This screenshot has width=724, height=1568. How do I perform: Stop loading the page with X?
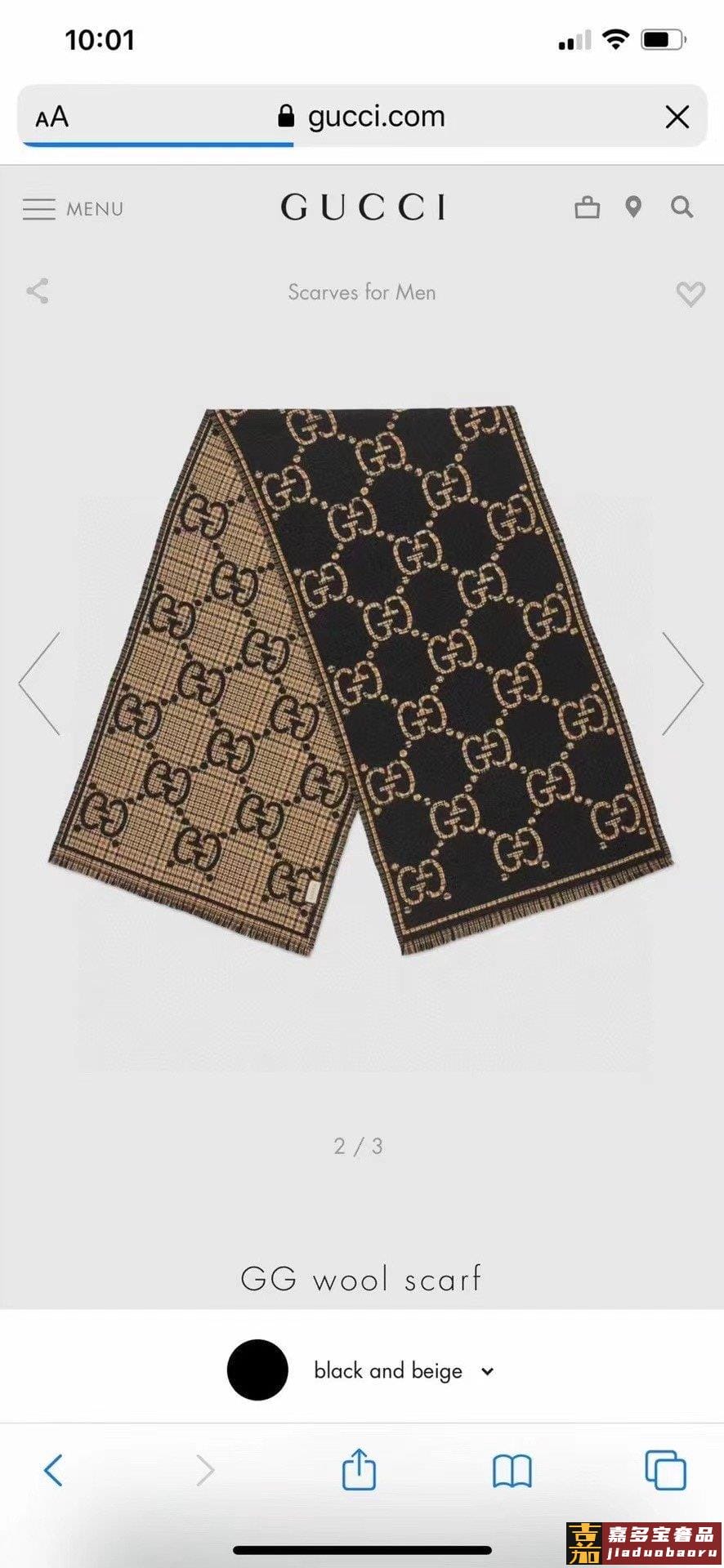[677, 117]
